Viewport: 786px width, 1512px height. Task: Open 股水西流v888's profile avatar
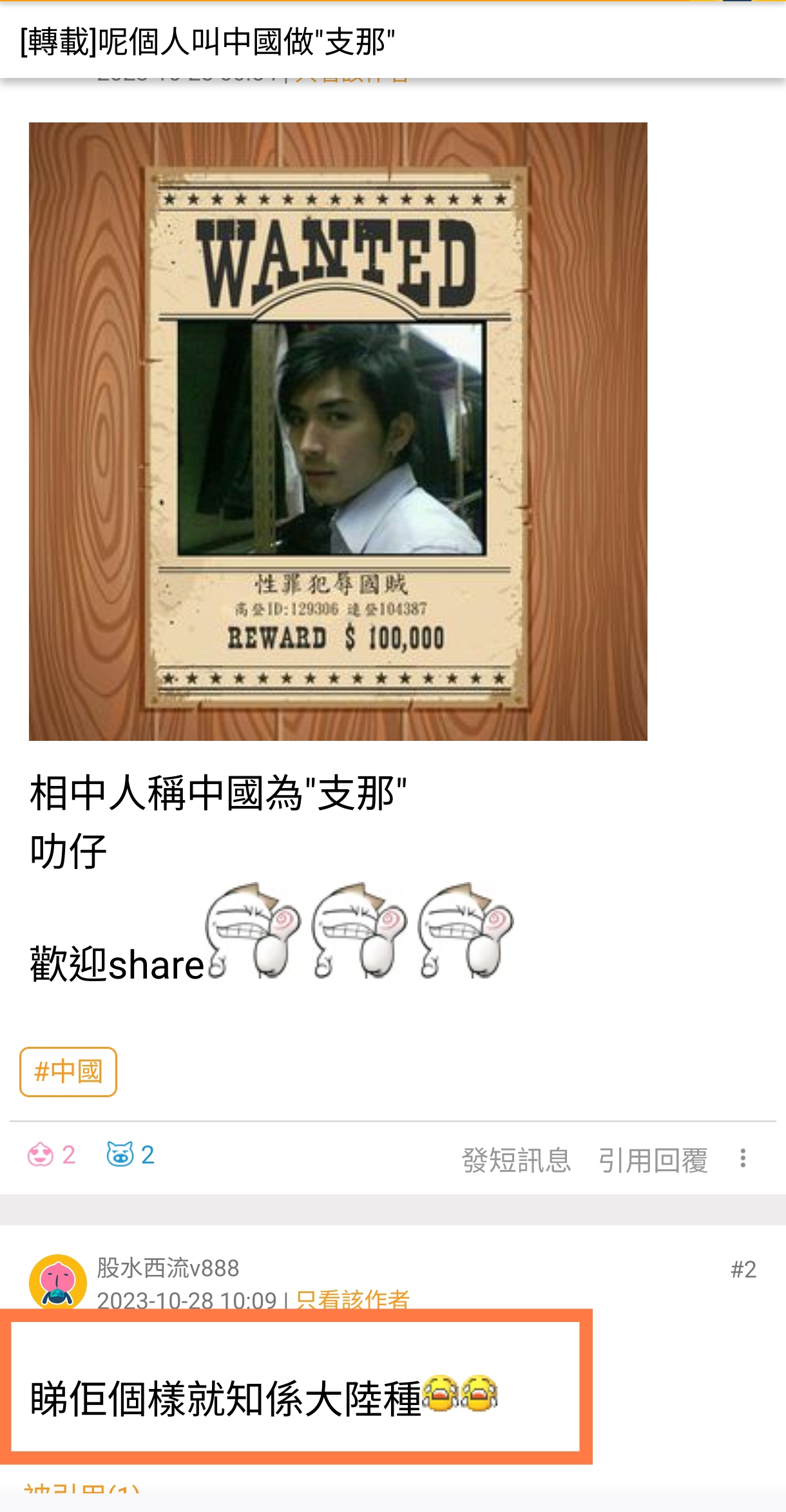[58, 1282]
